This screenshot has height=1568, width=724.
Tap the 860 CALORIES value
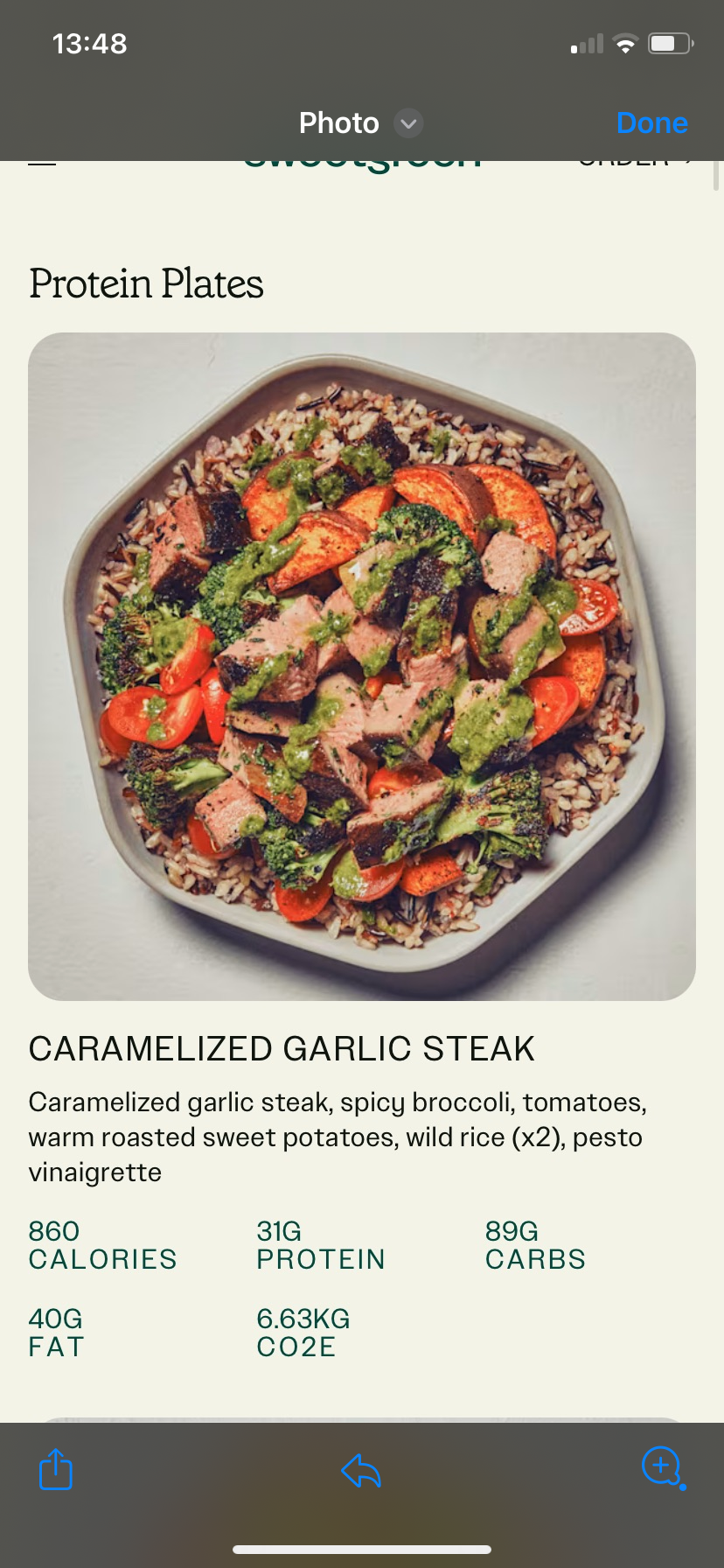(102, 1244)
